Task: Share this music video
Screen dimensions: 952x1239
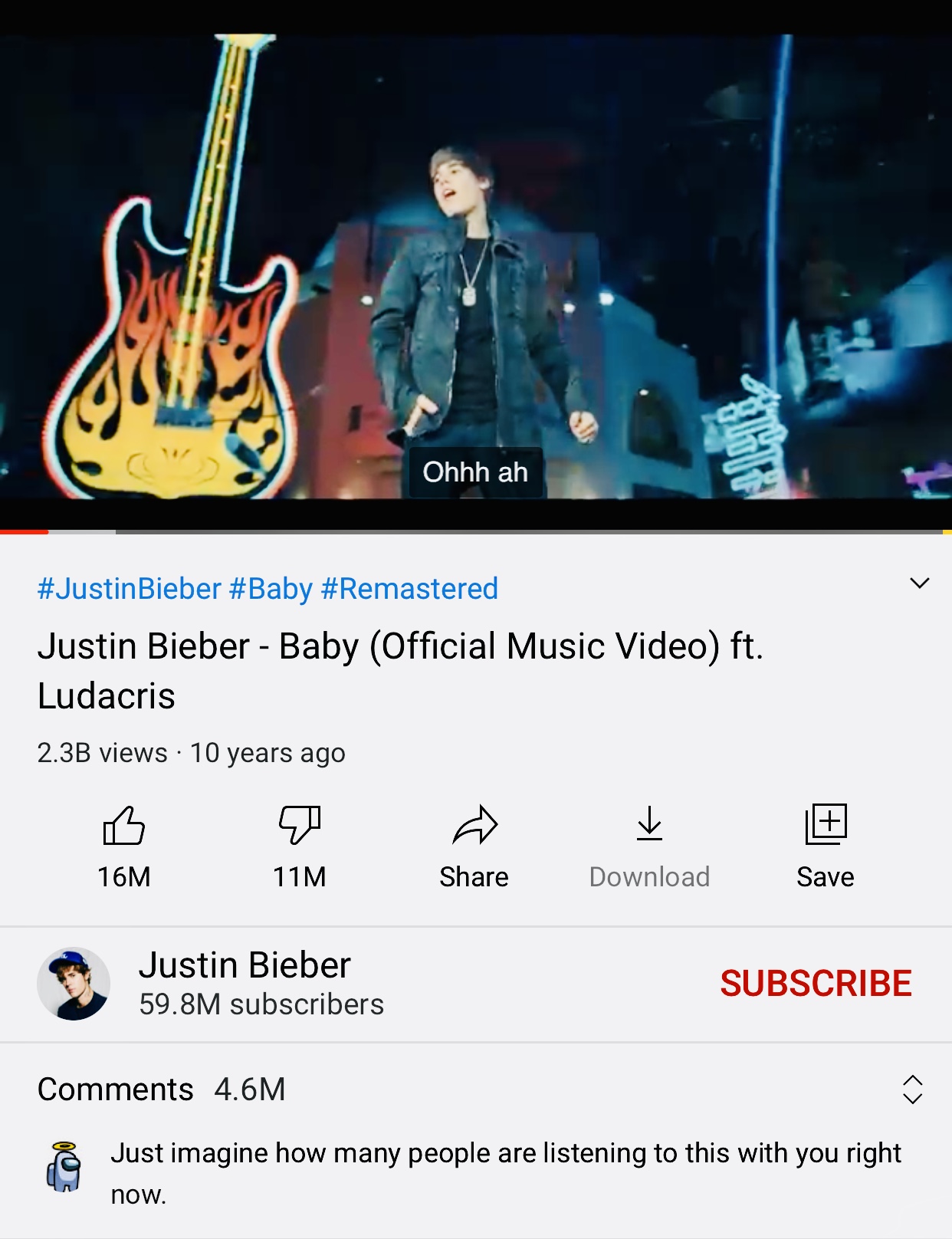Action: pos(474,845)
